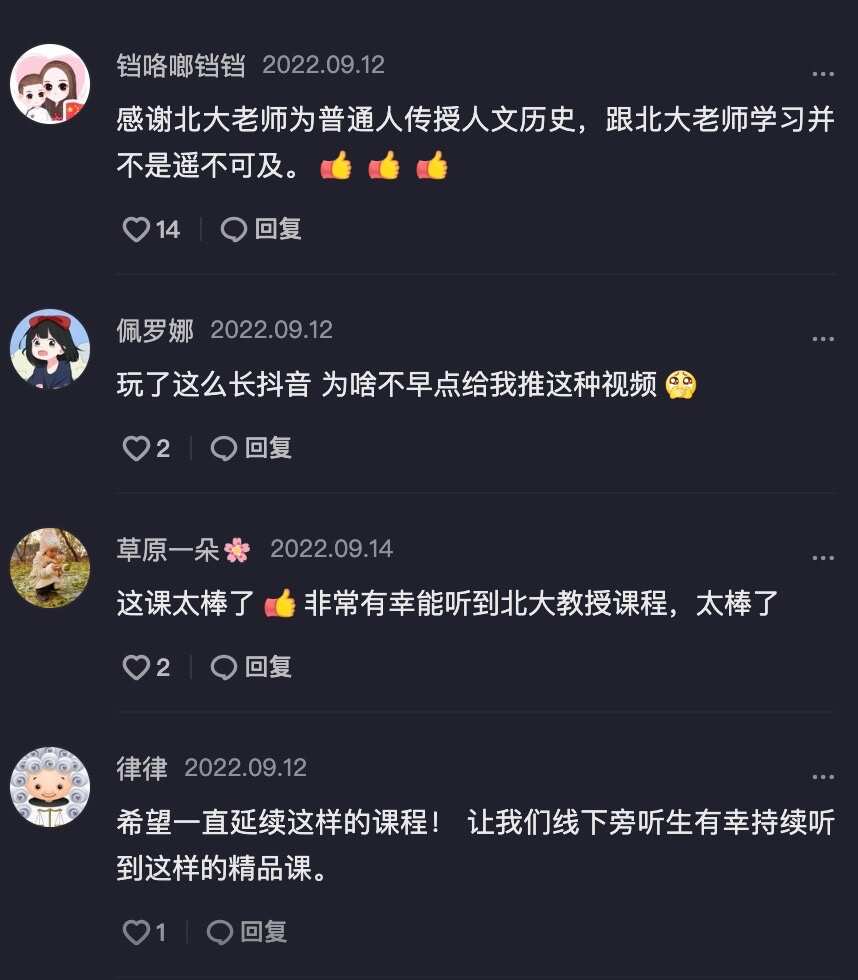
Task: Reply to 草原一朵's comment
Action: pyautogui.click(x=251, y=667)
